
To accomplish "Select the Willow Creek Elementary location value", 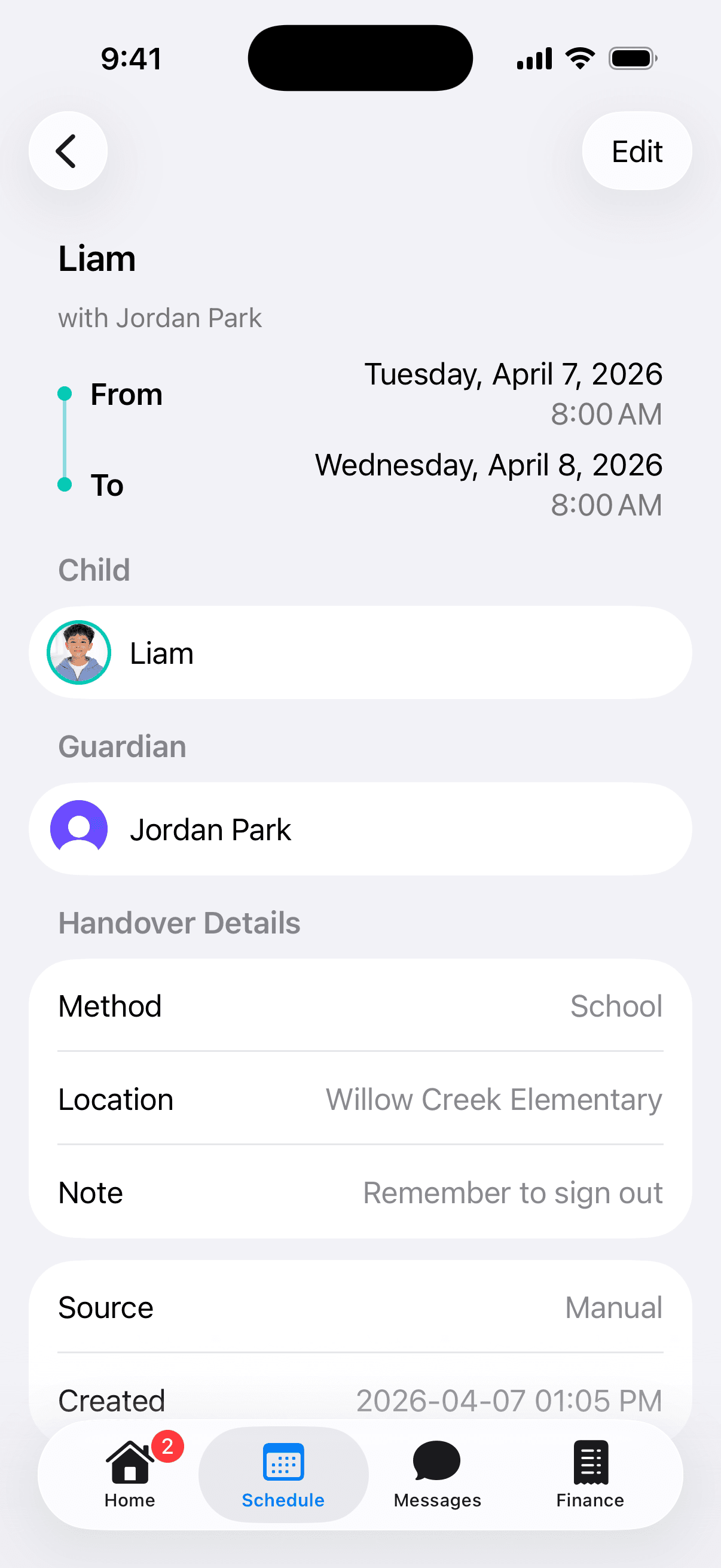I will click(x=493, y=1099).
